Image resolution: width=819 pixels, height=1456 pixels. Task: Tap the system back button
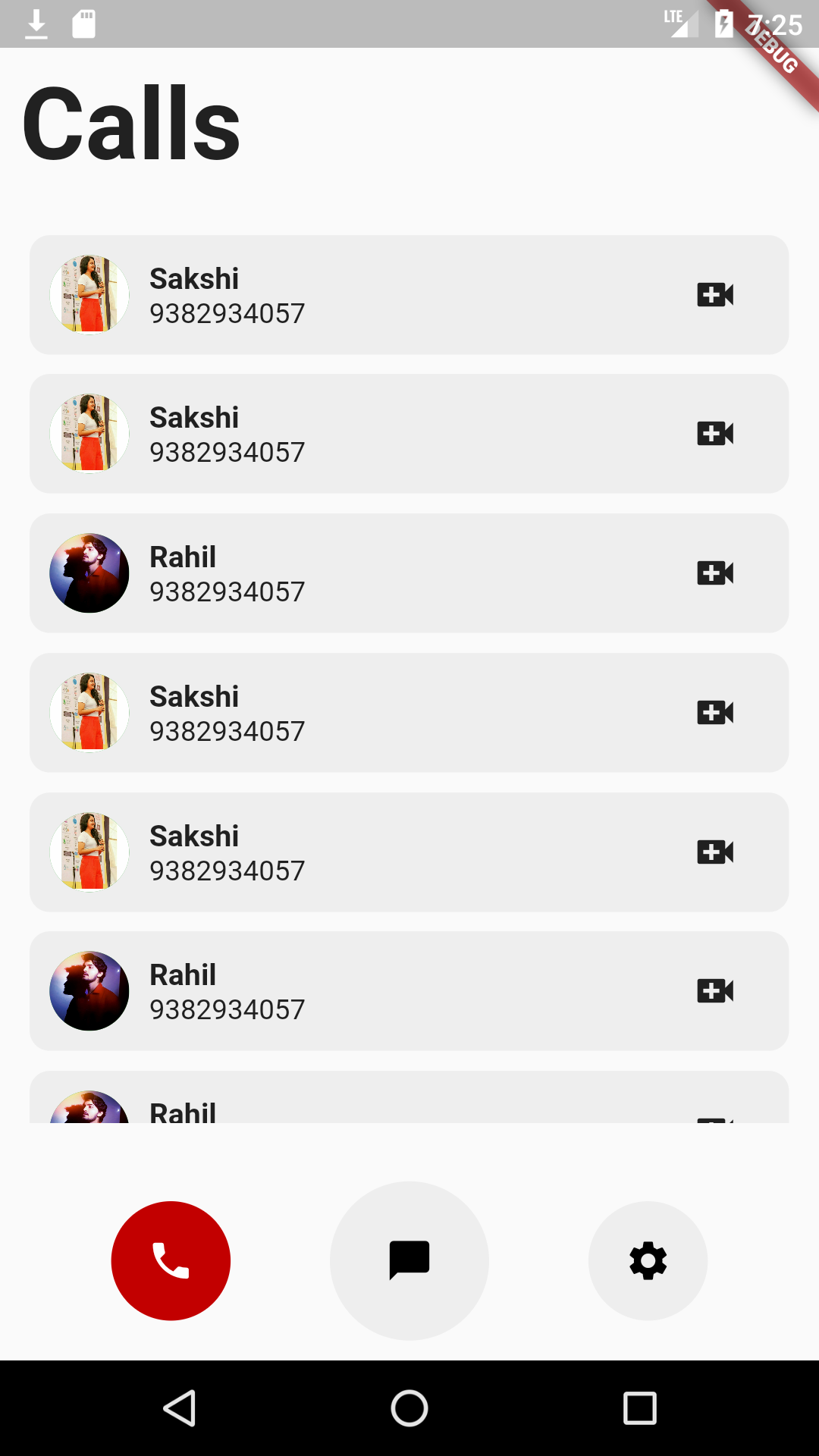180,1408
